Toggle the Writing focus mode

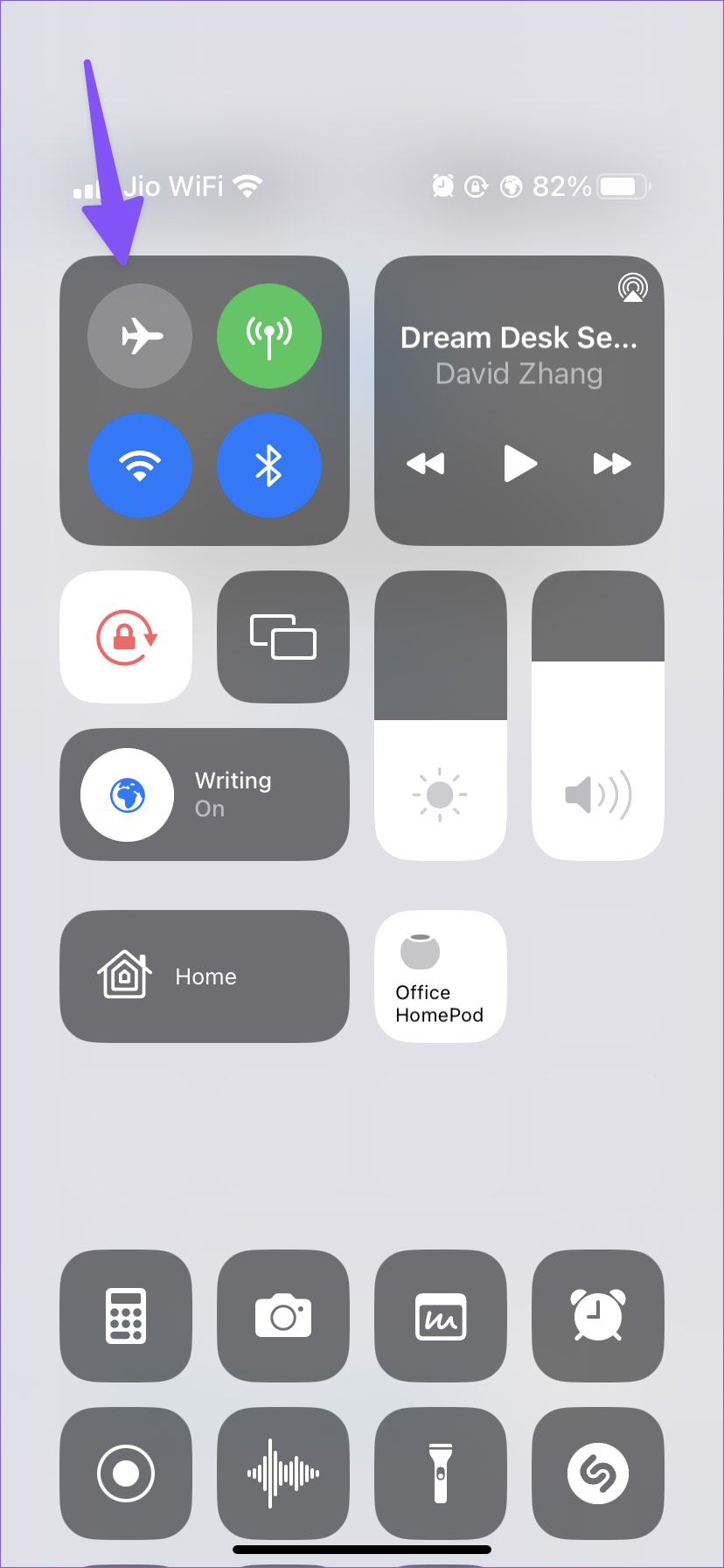point(128,794)
